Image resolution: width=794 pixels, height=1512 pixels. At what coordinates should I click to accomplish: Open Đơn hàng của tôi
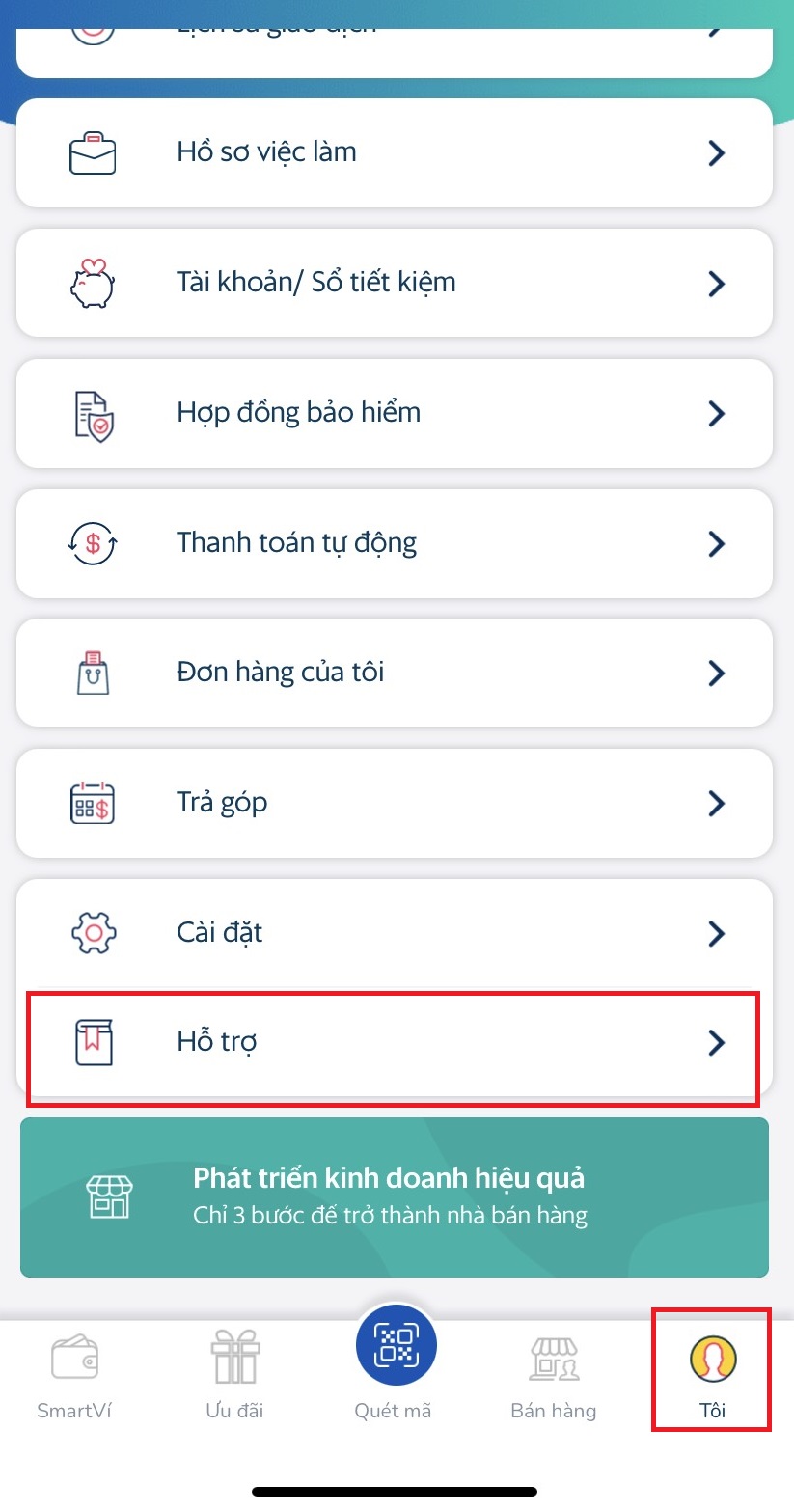pyautogui.click(x=394, y=674)
